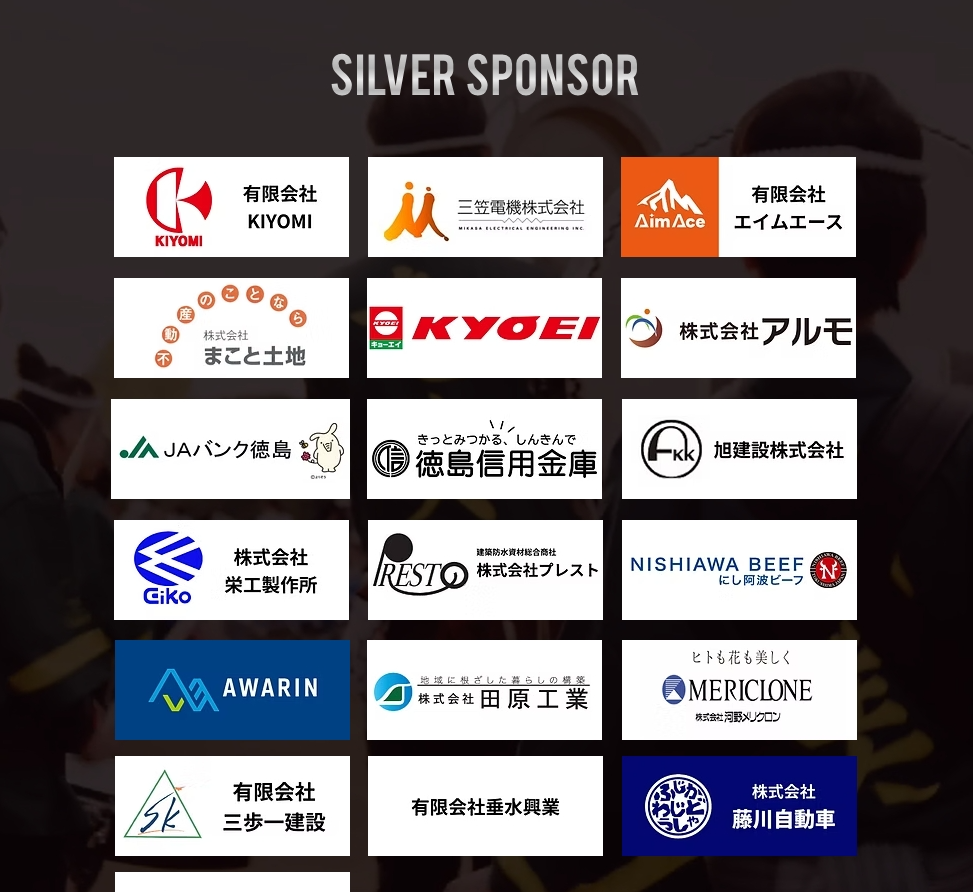Visit the 株式会社アルモ sponsor tile
Image resolution: width=973 pixels, height=892 pixels.
(738, 328)
